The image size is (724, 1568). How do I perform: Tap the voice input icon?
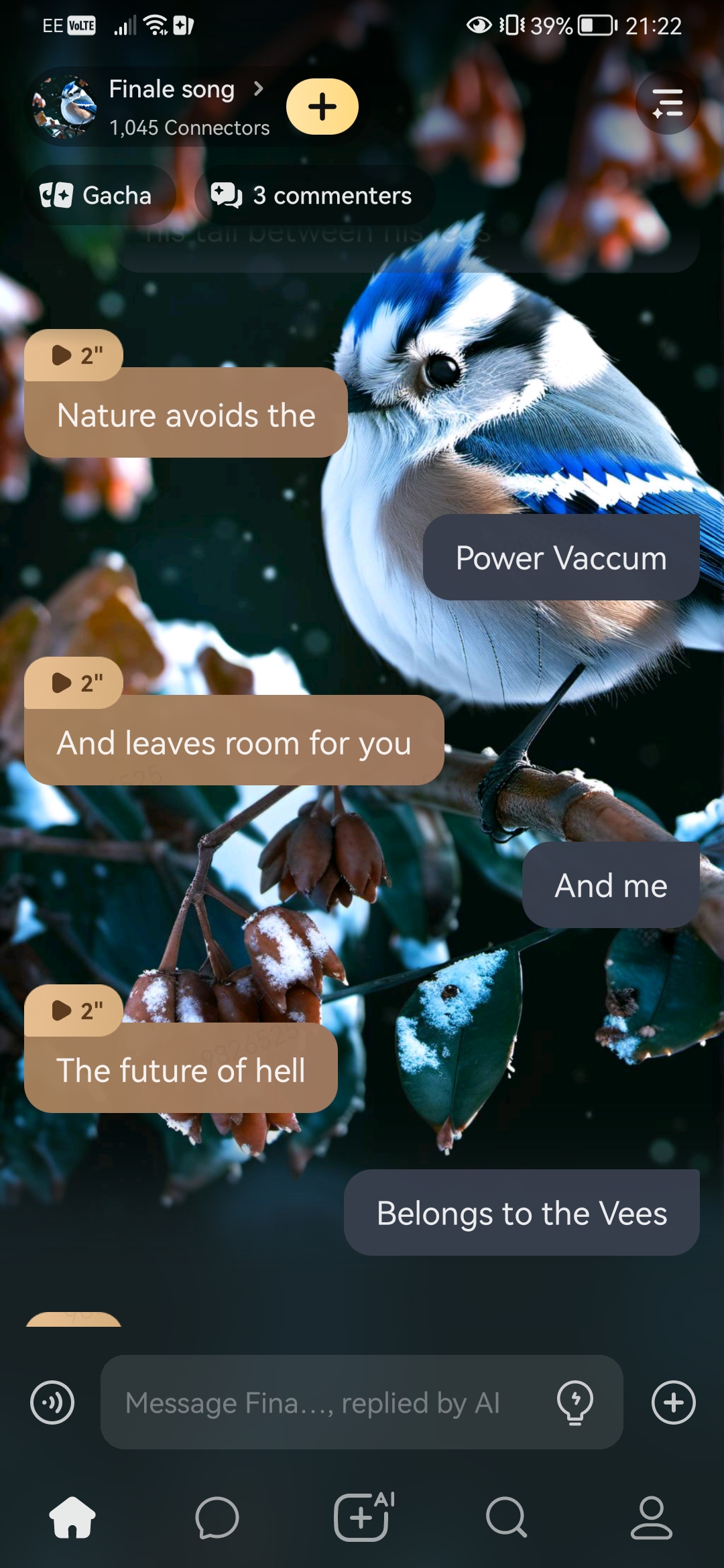click(52, 1402)
